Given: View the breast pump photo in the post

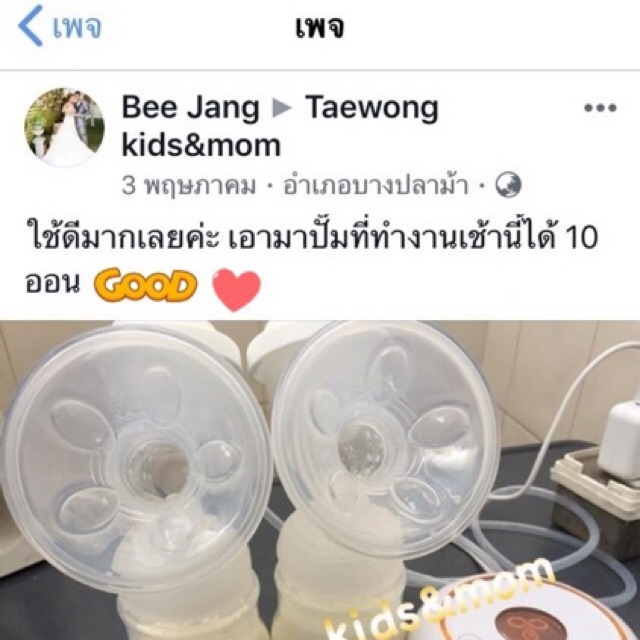Looking at the screenshot, I should coord(320,480).
